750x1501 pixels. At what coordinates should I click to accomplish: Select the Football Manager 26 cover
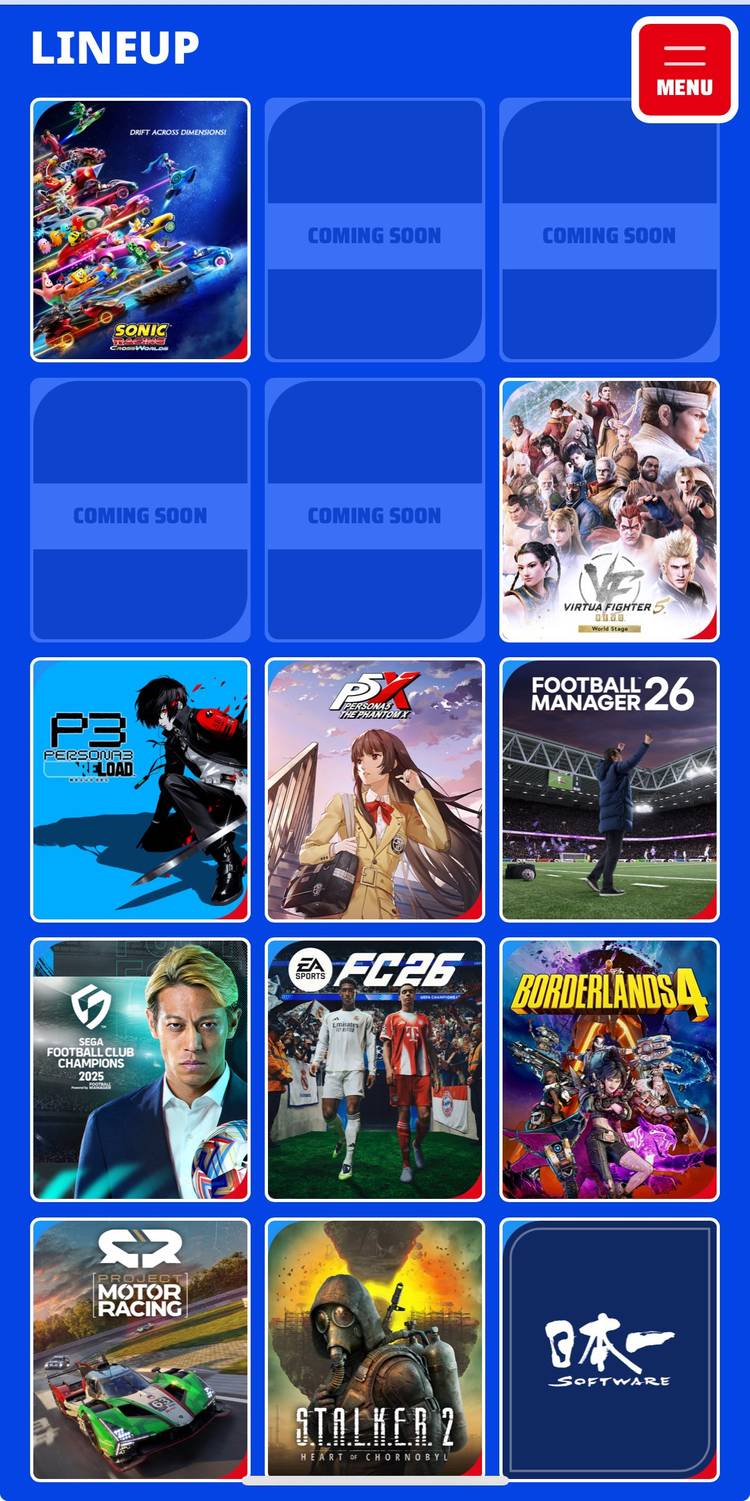click(609, 787)
